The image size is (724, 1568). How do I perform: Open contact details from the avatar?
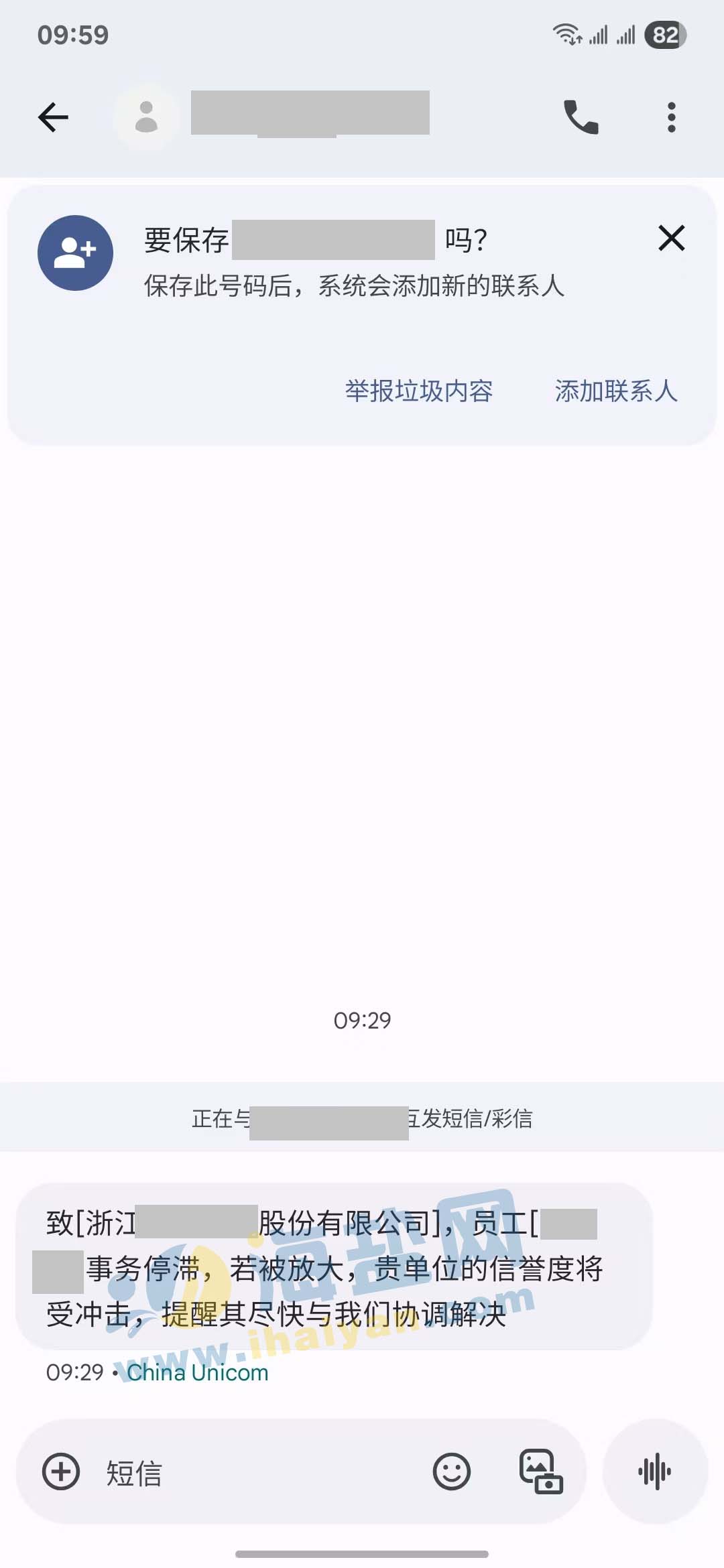[146, 117]
